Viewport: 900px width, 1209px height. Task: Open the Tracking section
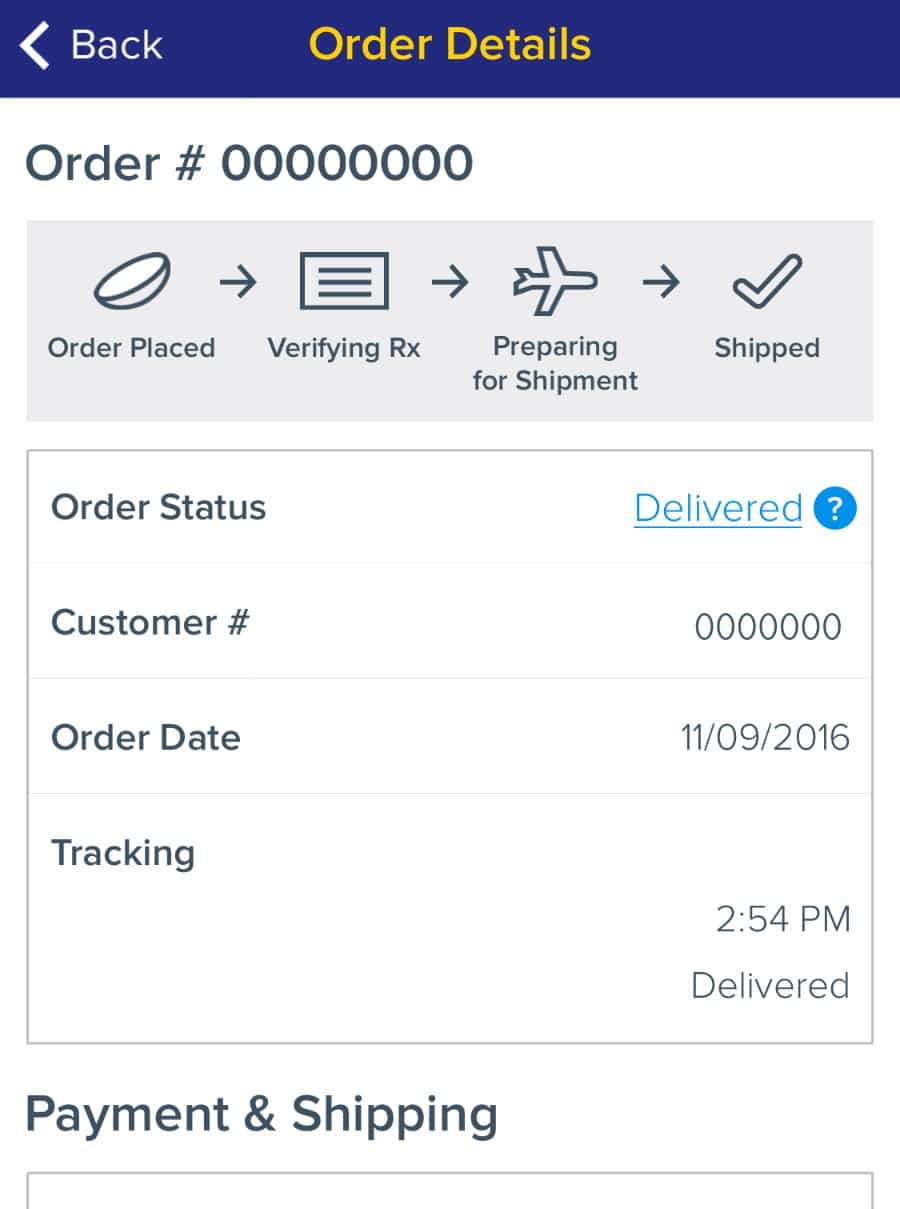pyautogui.click(x=123, y=853)
